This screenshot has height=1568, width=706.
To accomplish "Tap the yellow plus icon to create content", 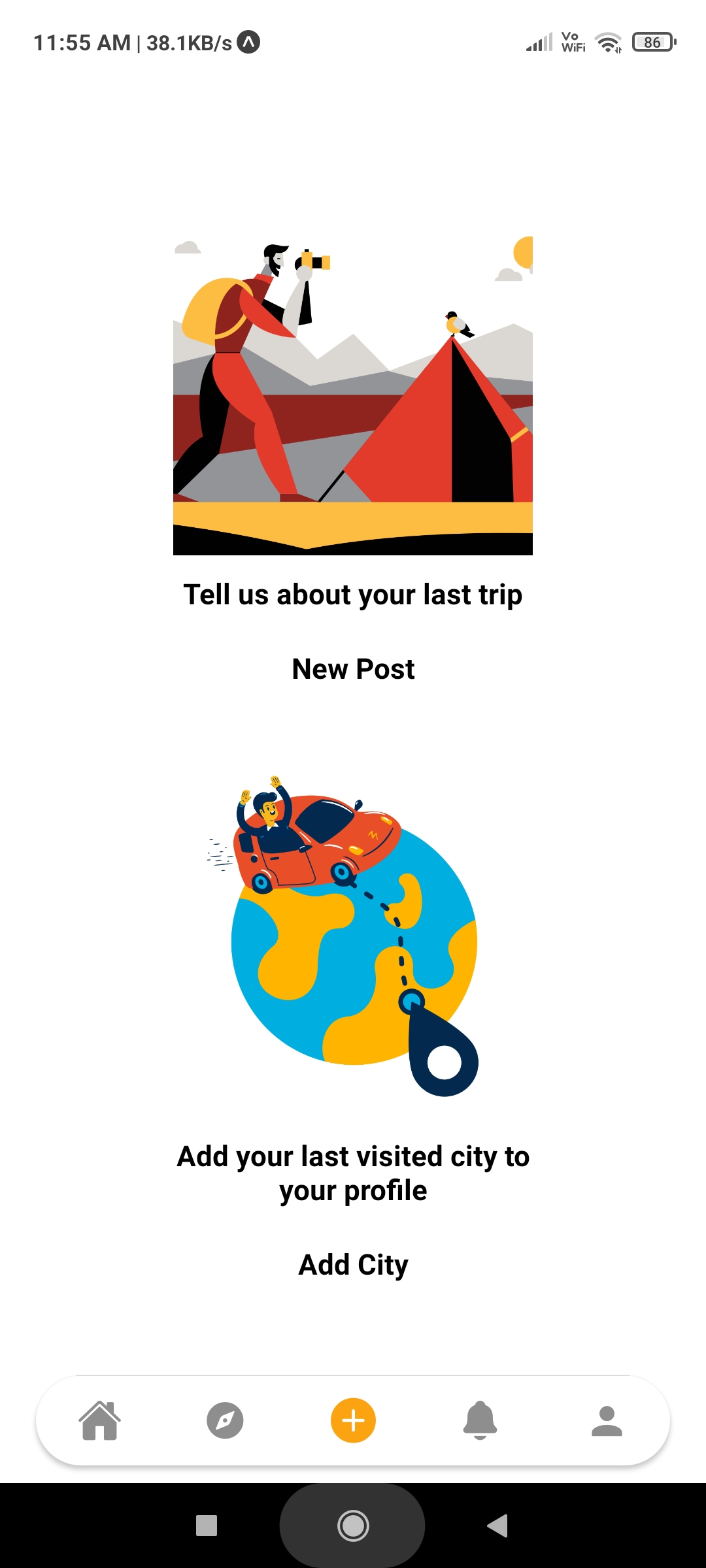I will (352, 1420).
